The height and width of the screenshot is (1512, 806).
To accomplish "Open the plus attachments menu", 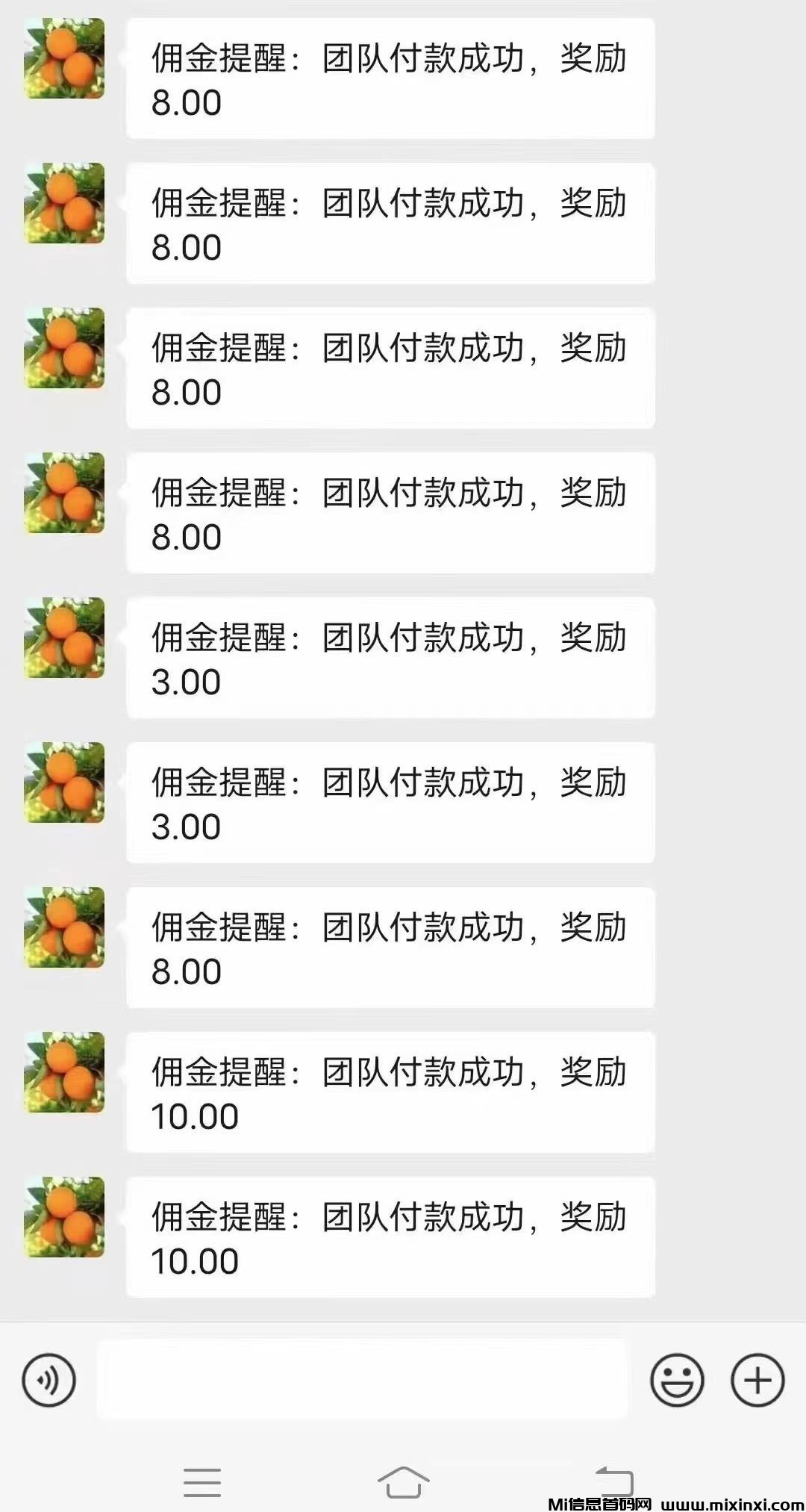I will [757, 1380].
